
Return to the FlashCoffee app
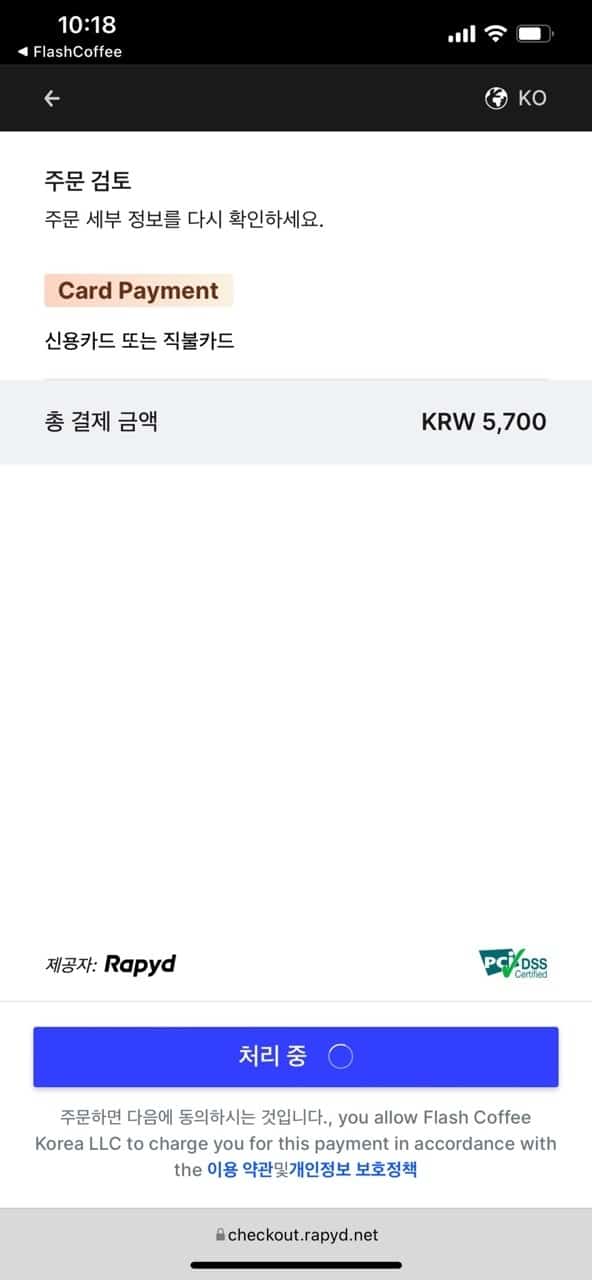(x=70, y=52)
